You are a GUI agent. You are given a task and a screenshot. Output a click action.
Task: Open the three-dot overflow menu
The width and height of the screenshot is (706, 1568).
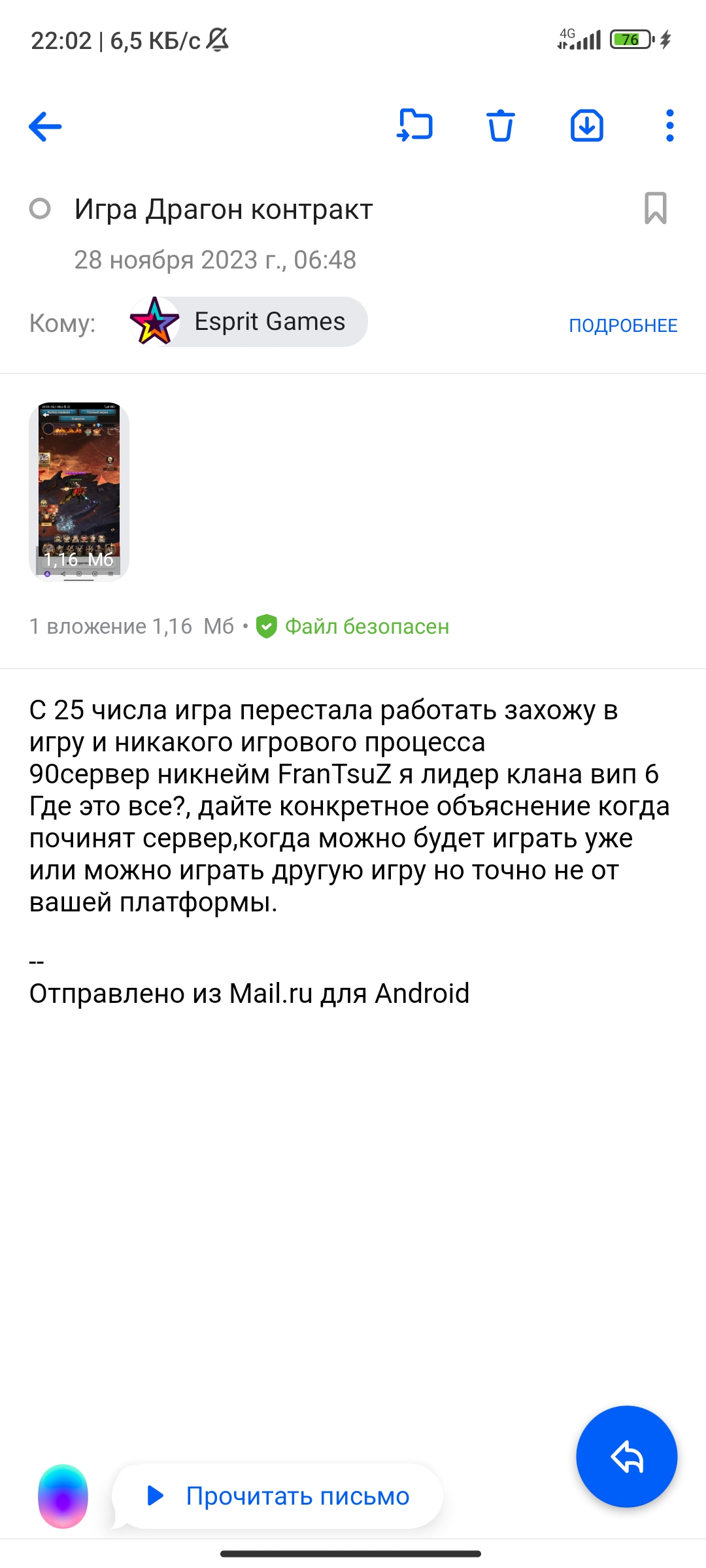coord(669,125)
